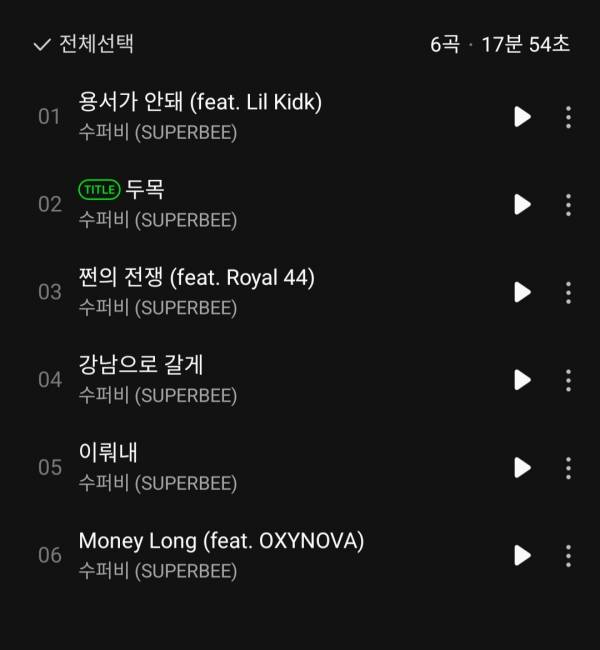Open more options for 이뤄내
This screenshot has width=600, height=650.
568,467
